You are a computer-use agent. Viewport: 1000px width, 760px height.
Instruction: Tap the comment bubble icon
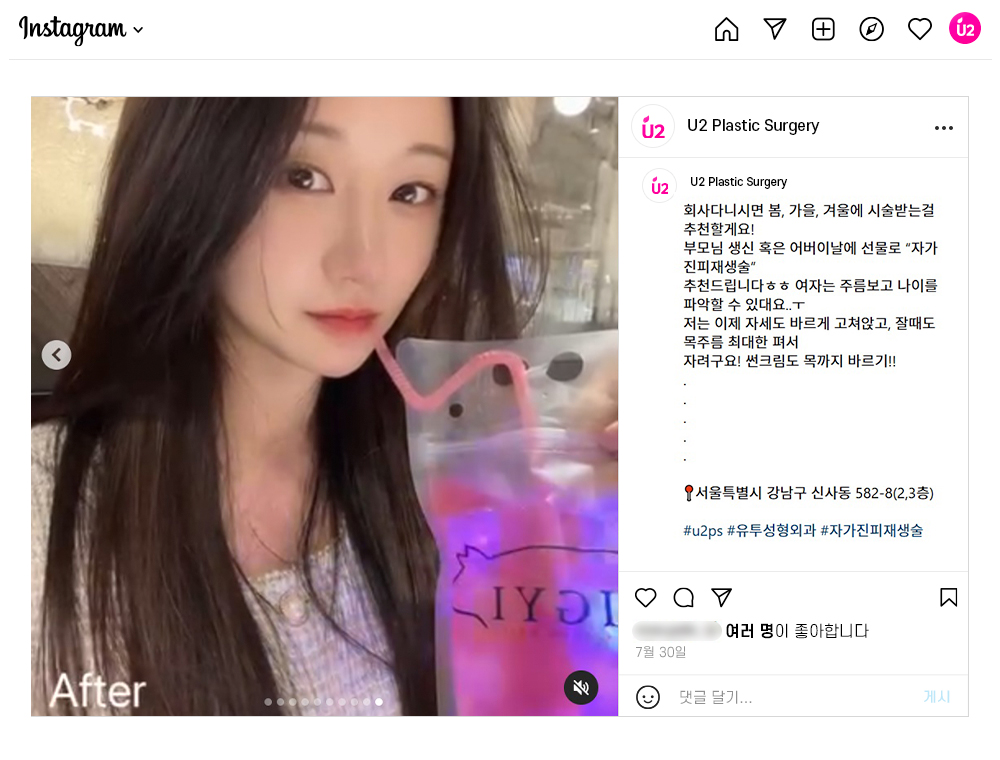click(684, 597)
